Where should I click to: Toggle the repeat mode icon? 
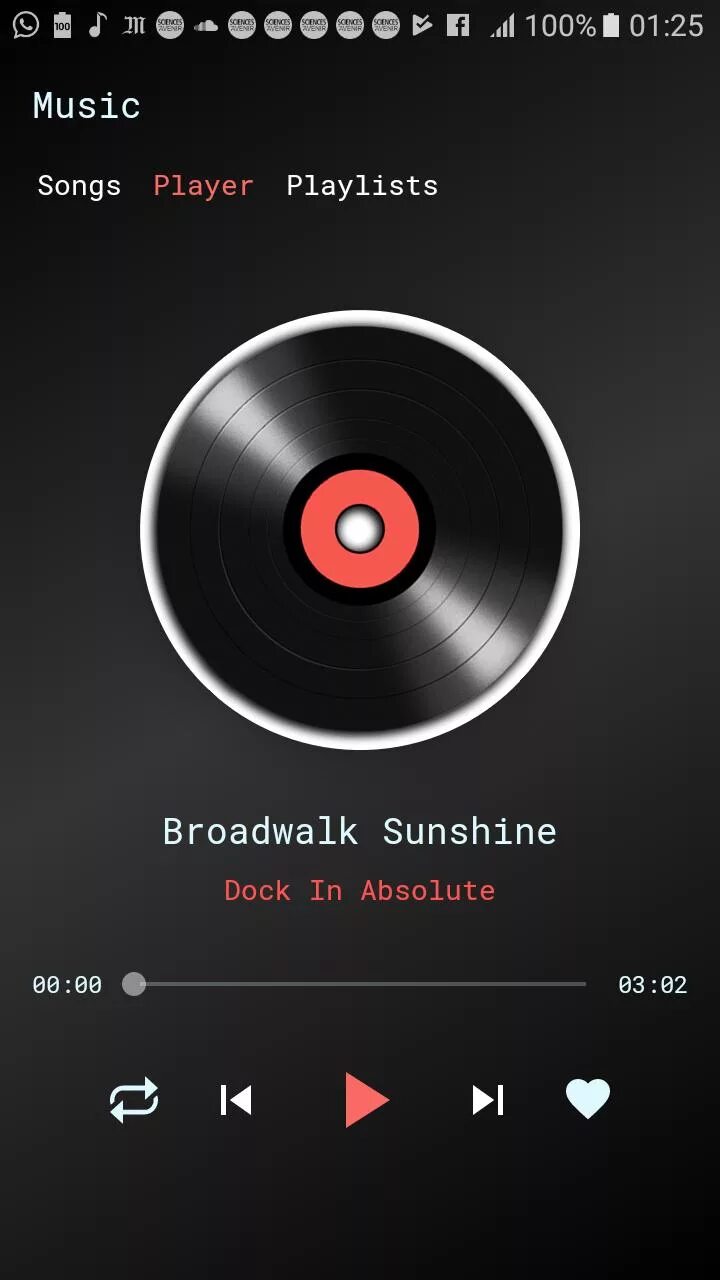(134, 1100)
